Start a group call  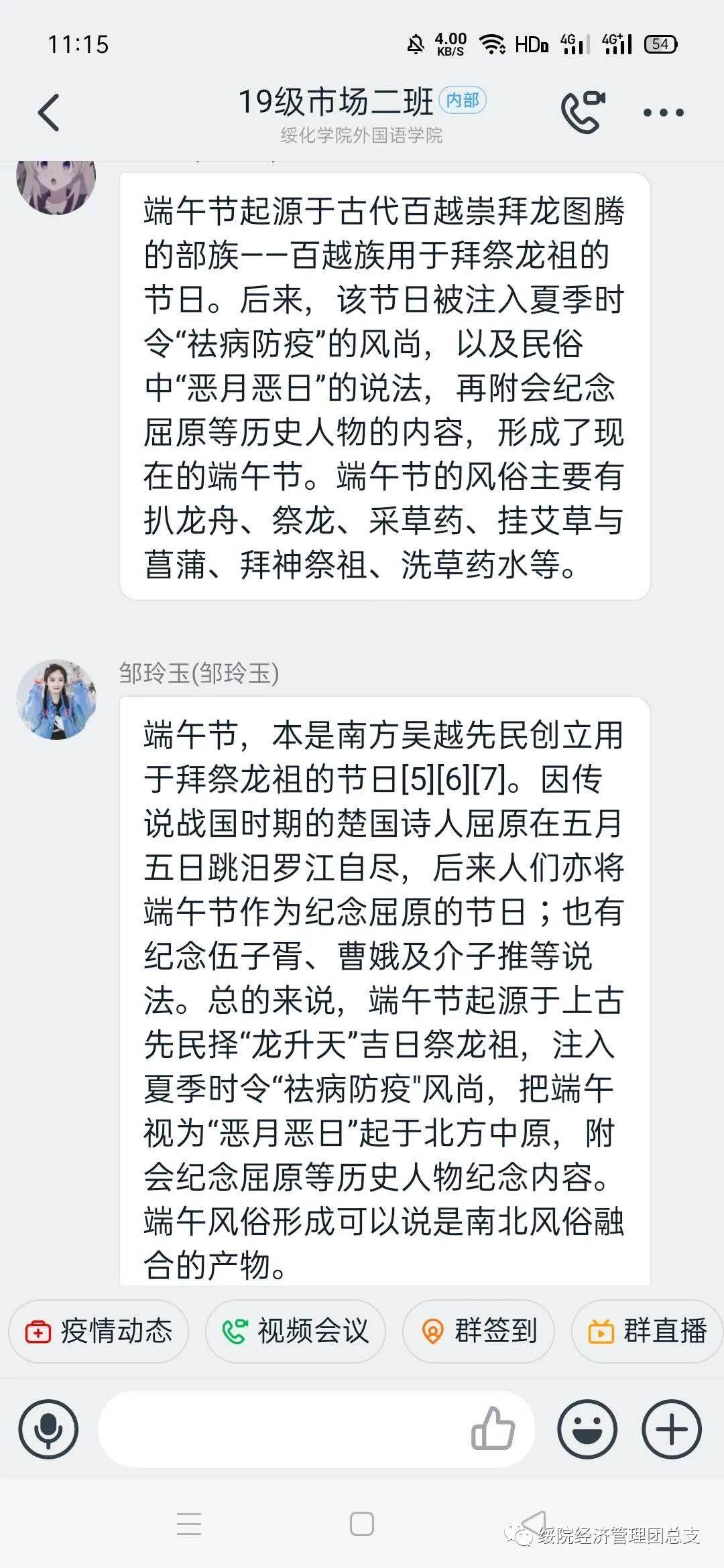[582, 112]
